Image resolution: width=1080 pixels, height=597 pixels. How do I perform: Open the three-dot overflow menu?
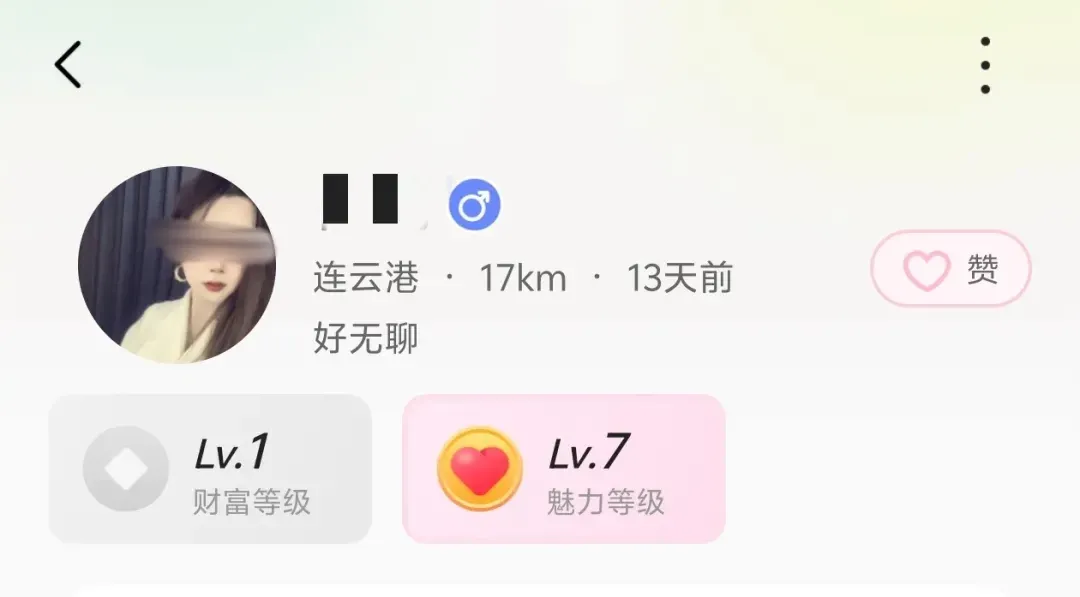click(985, 66)
